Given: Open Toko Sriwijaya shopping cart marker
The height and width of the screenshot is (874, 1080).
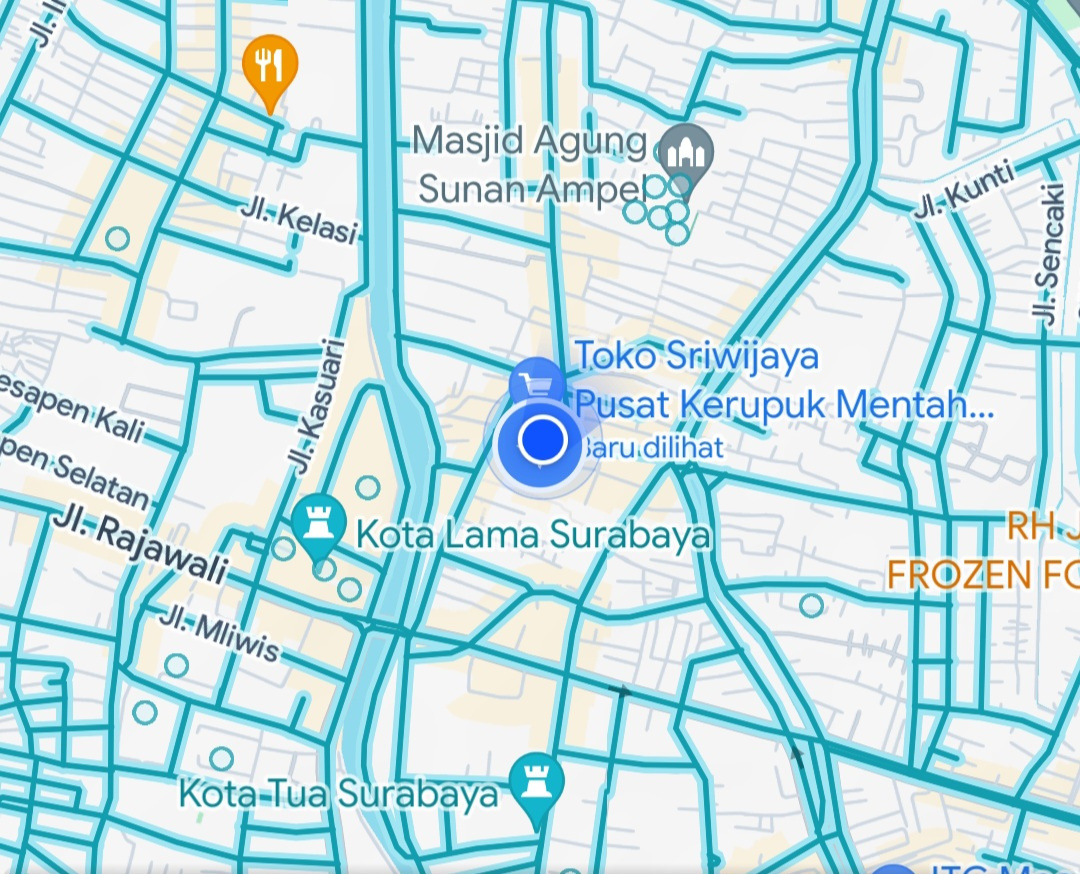Looking at the screenshot, I should coord(537,382).
